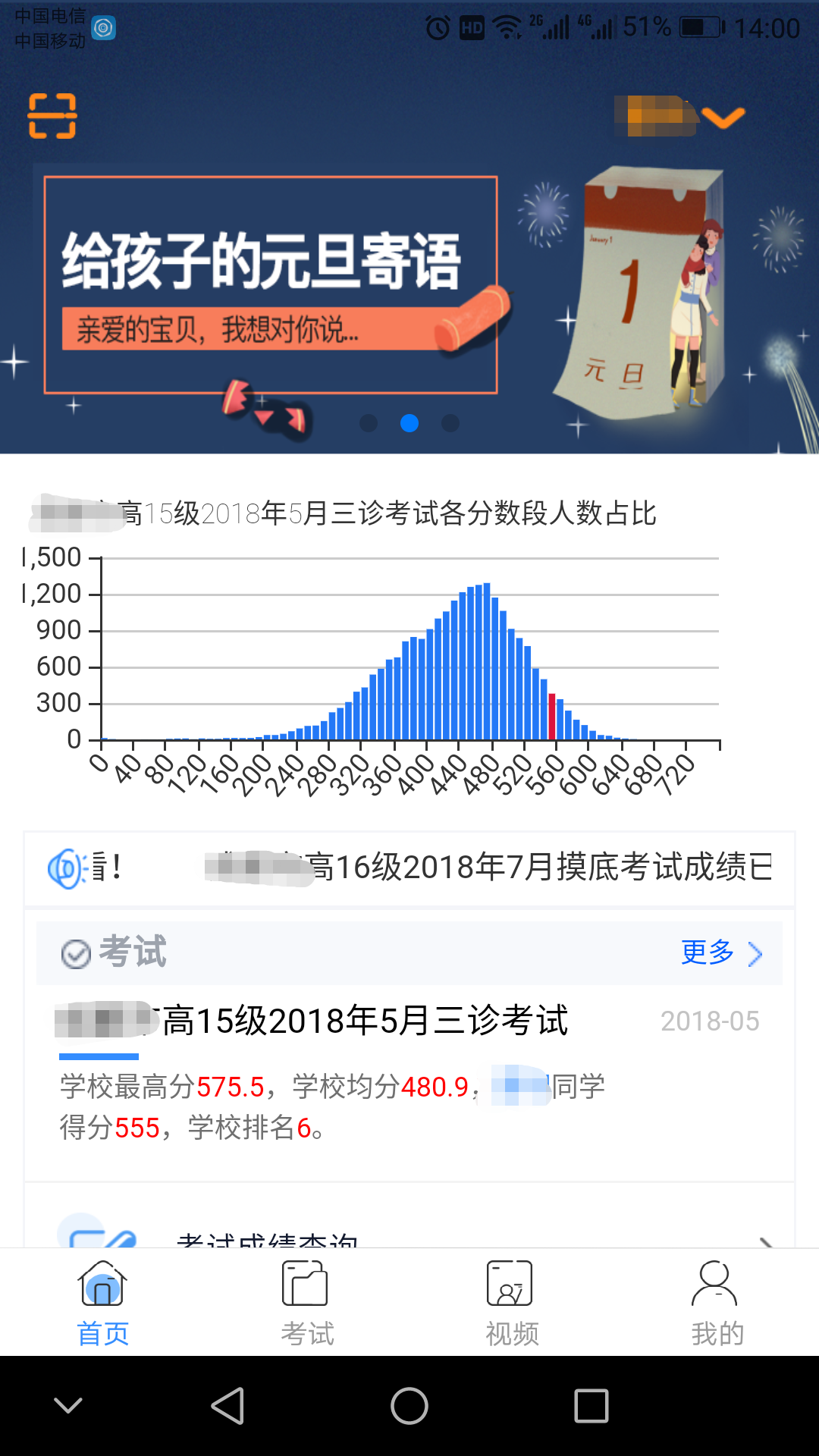
Task: Tap the QR code scan icon
Action: (53, 115)
